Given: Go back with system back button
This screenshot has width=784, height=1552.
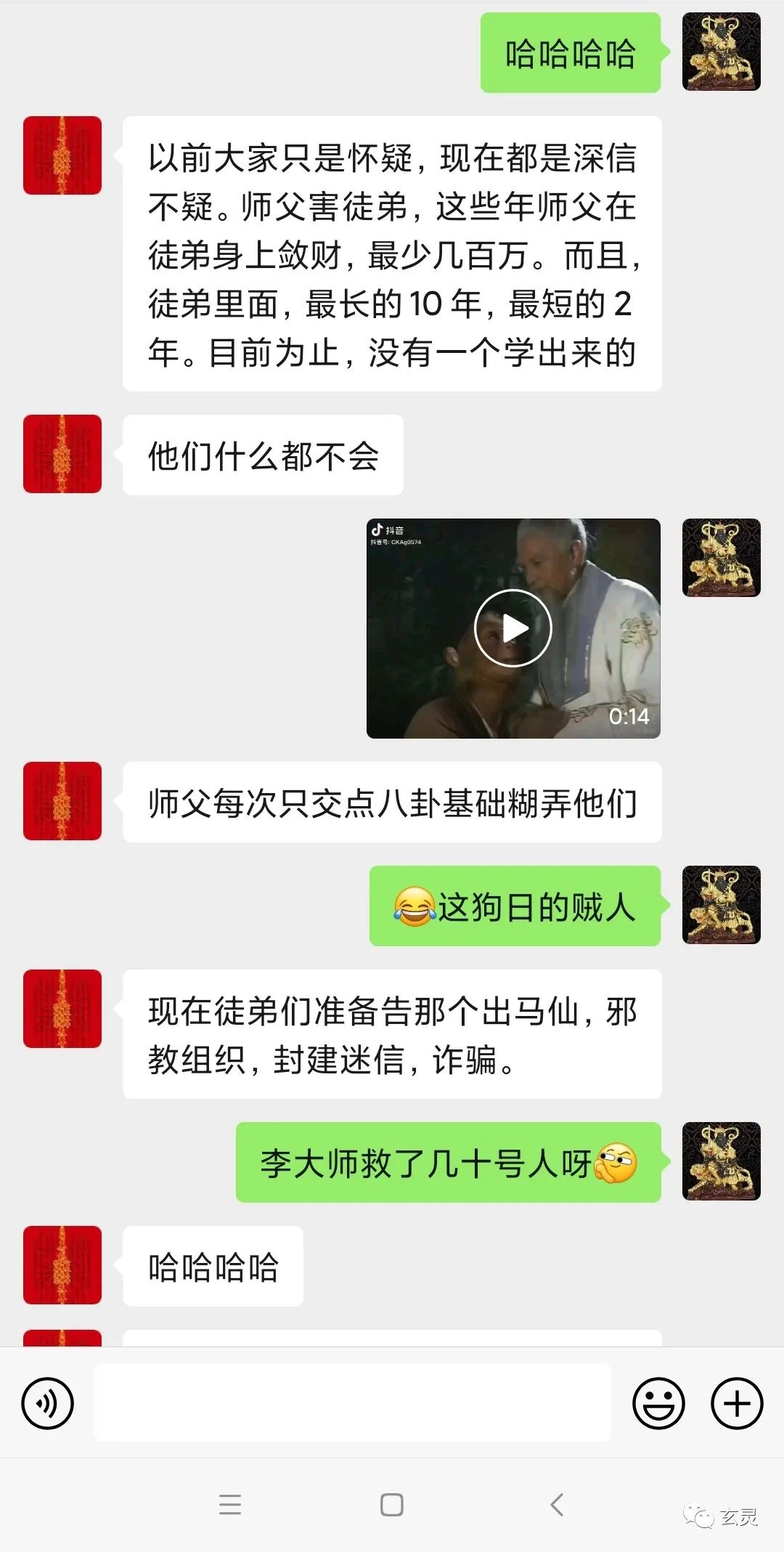Looking at the screenshot, I should [557, 1504].
